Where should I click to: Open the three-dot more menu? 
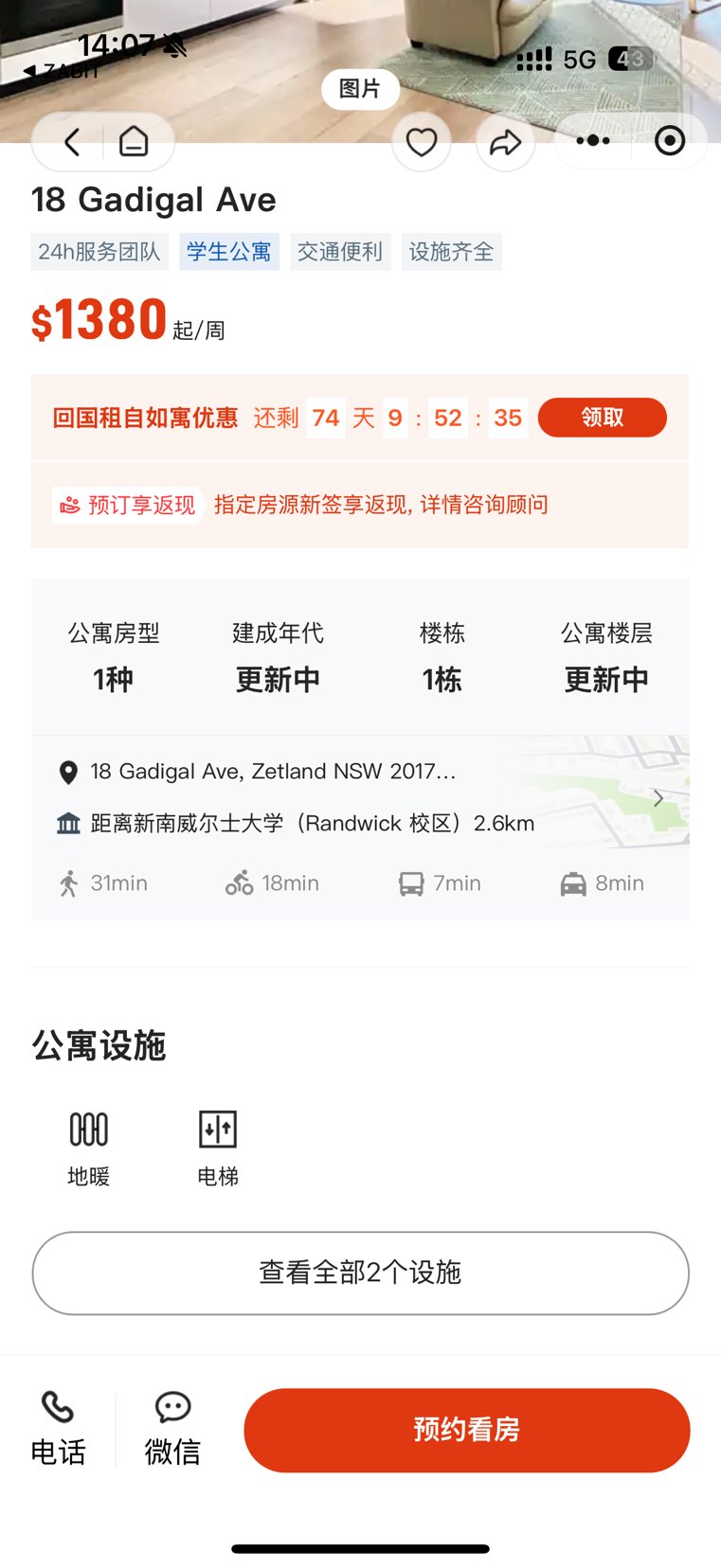click(593, 141)
